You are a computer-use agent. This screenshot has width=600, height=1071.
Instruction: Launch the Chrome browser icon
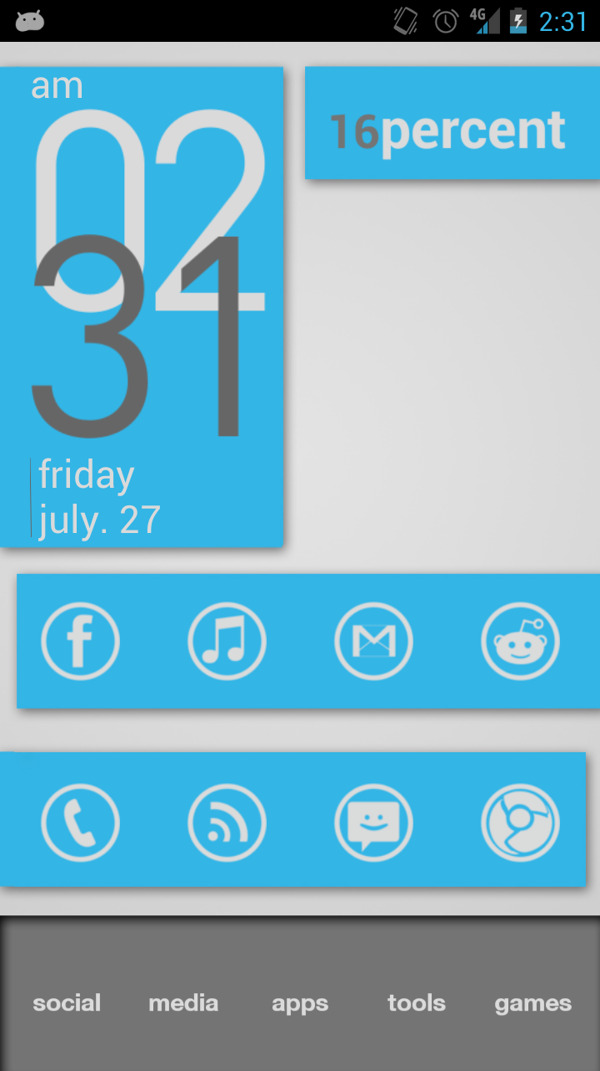pyautogui.click(x=520, y=823)
